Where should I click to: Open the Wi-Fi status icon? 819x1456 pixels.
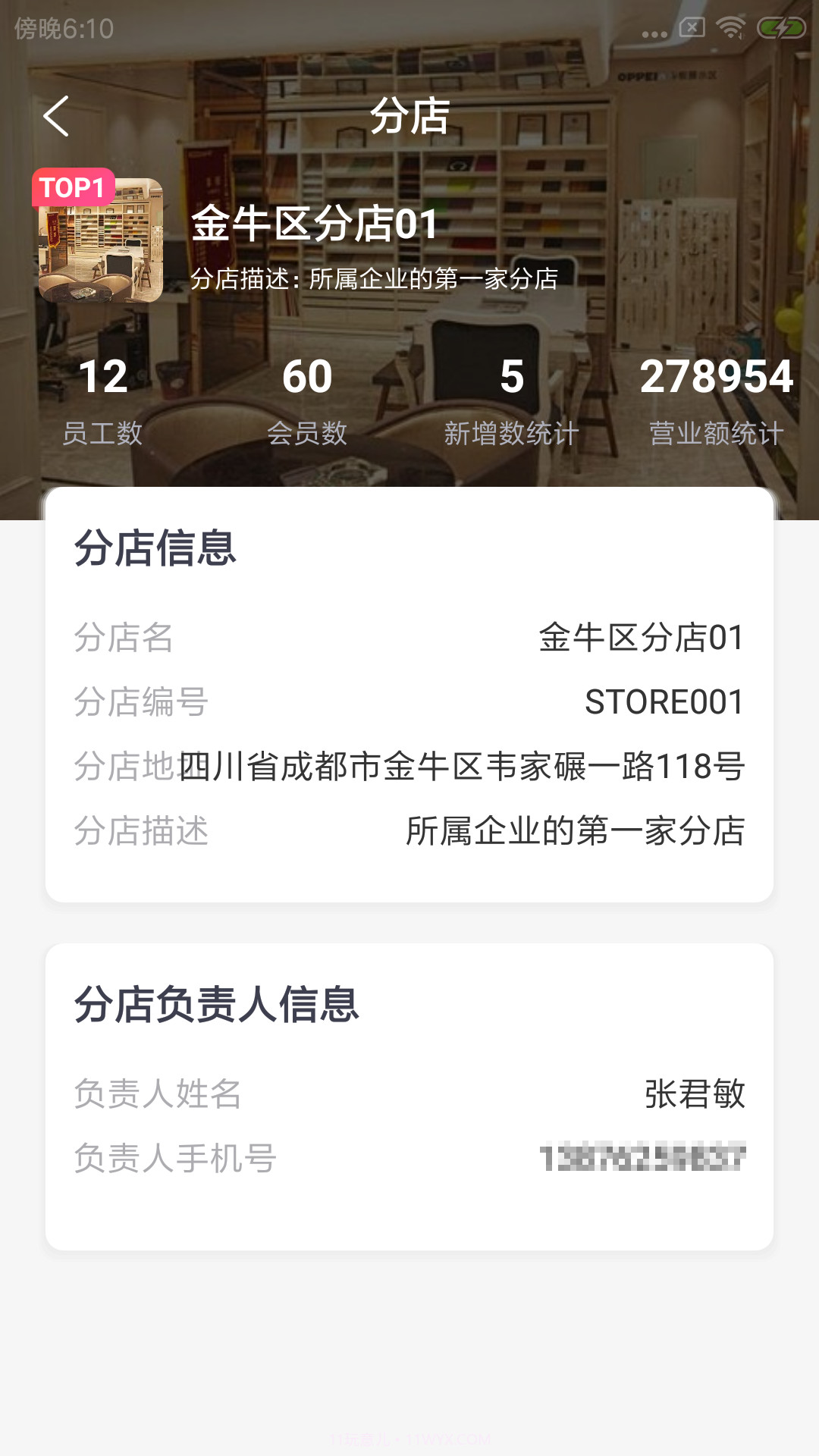point(730,25)
